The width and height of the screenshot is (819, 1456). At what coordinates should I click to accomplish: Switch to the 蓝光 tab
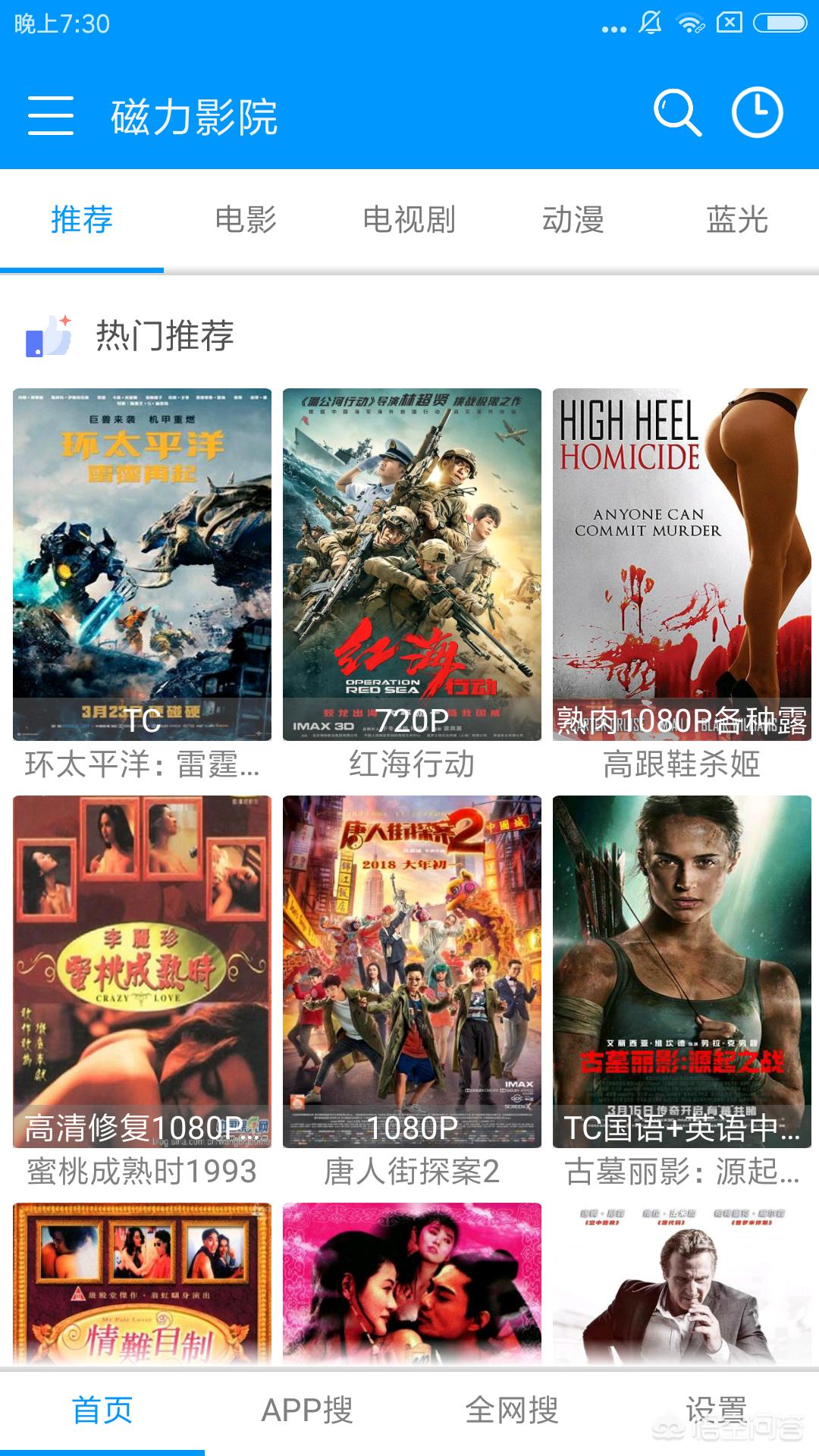(x=736, y=220)
